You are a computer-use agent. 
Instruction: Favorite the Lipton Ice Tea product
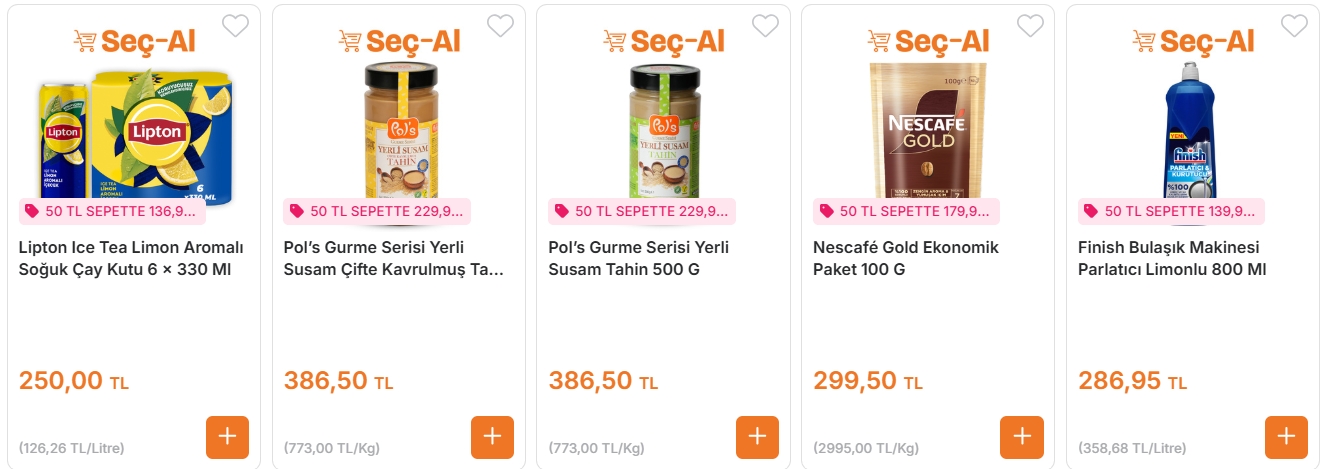tap(235, 26)
